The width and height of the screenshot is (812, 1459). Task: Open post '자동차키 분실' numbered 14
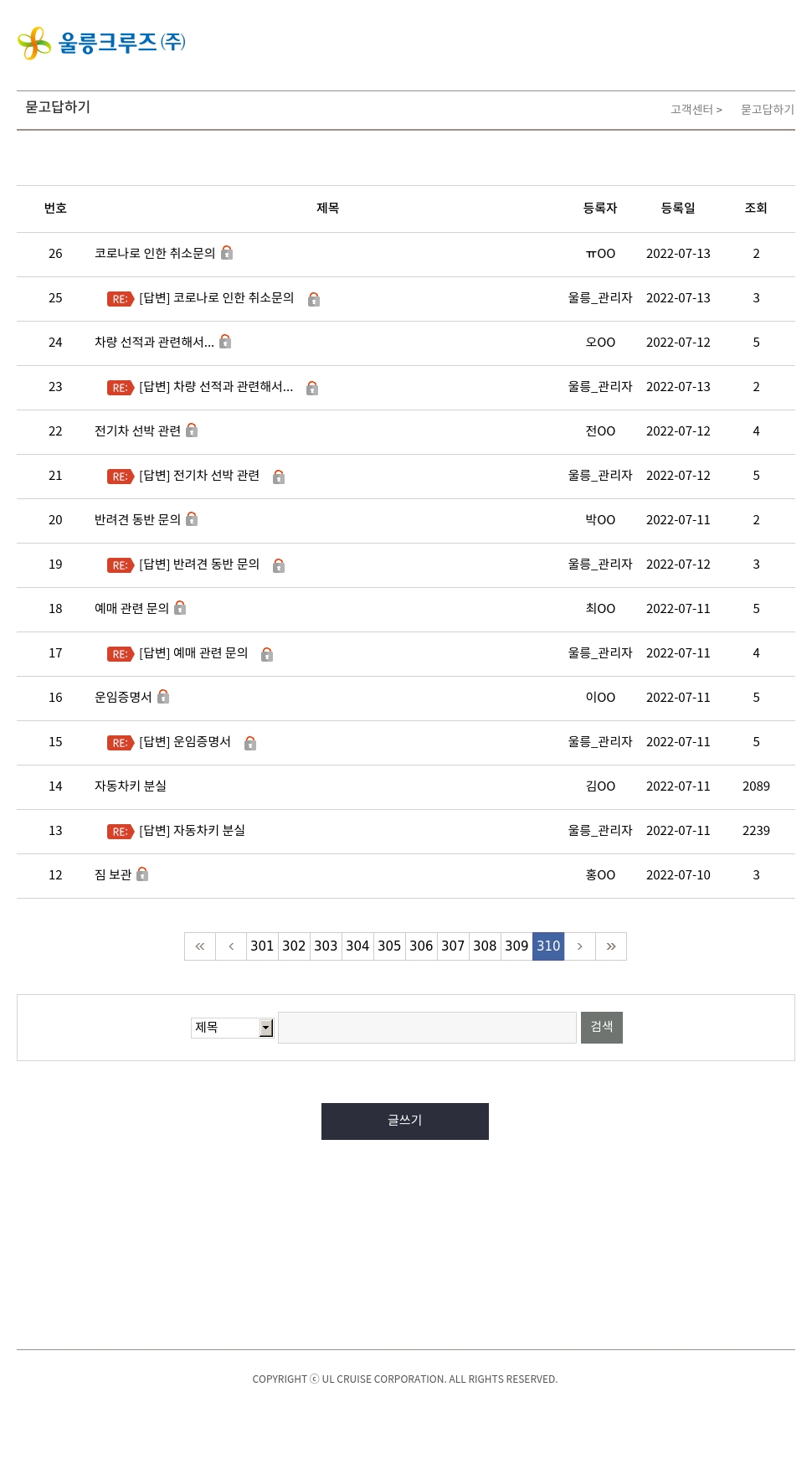click(x=131, y=786)
